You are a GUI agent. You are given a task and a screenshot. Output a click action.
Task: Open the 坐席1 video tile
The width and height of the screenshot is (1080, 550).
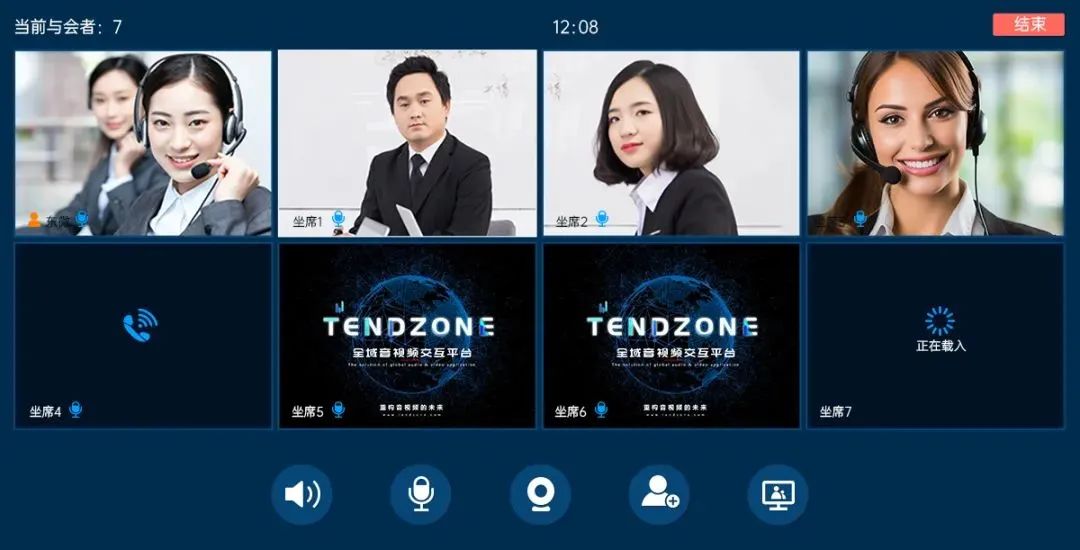click(x=407, y=143)
